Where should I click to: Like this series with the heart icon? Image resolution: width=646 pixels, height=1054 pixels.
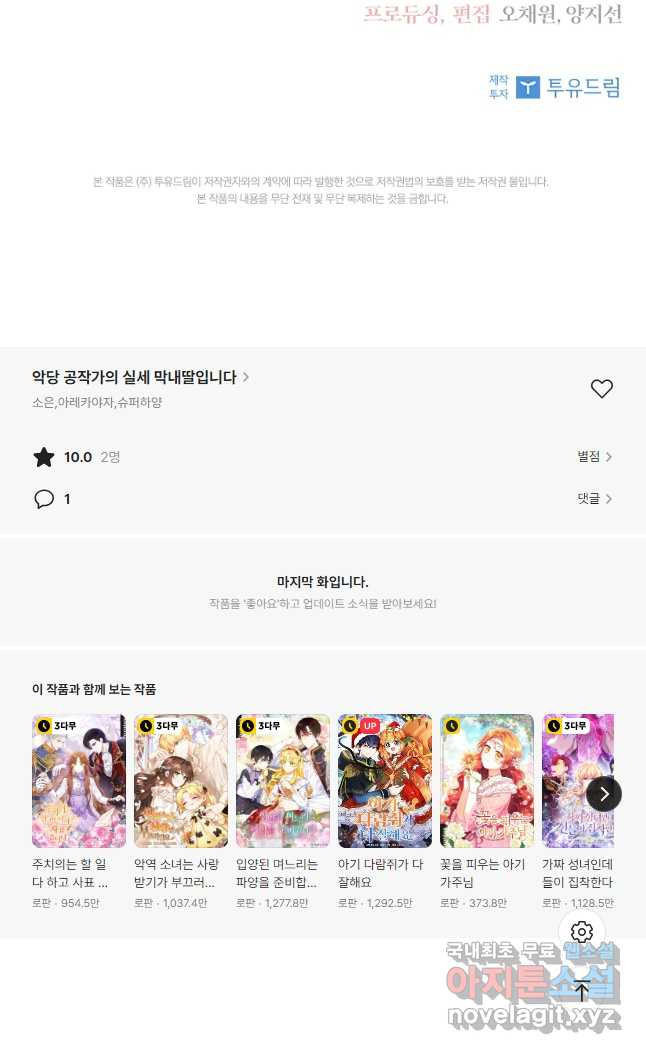pos(601,389)
